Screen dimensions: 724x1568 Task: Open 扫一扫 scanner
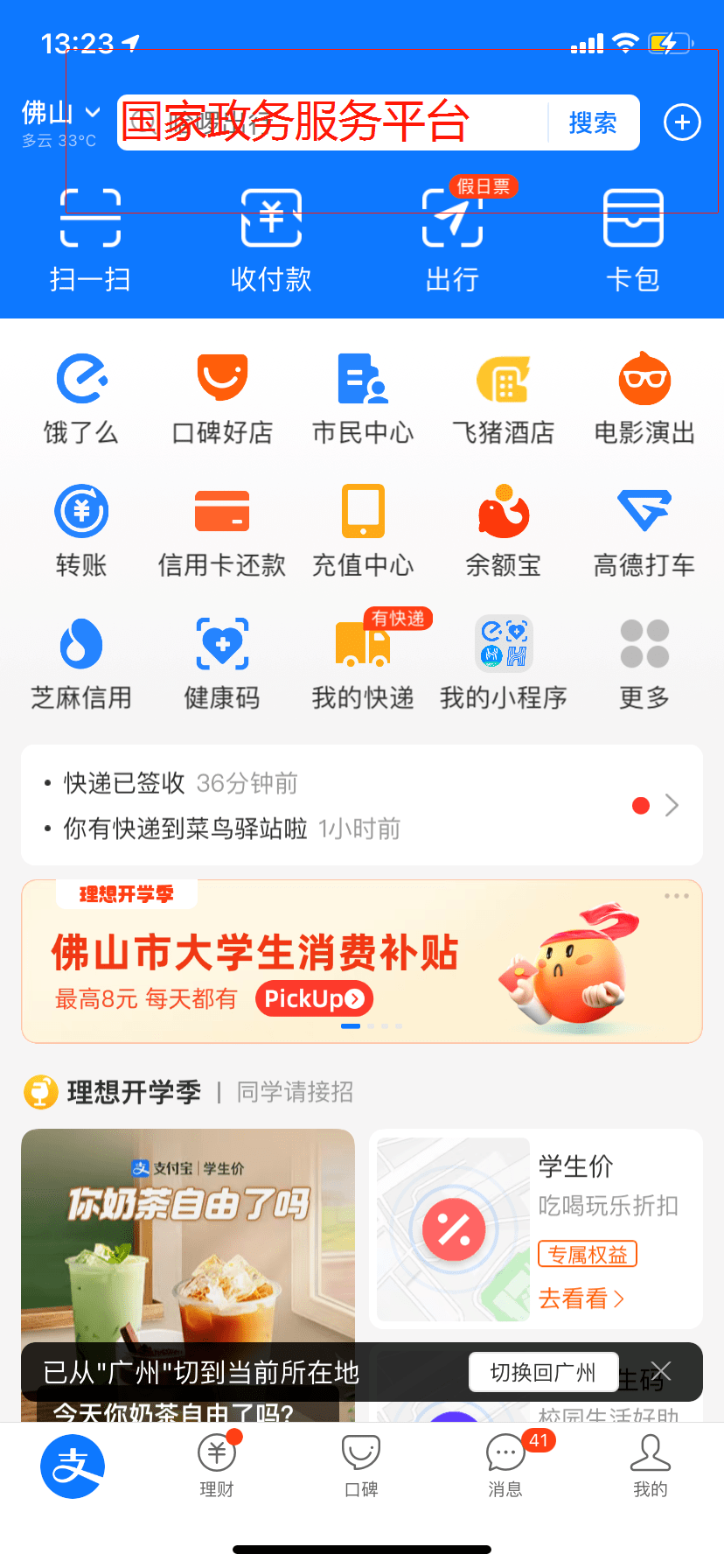90,240
